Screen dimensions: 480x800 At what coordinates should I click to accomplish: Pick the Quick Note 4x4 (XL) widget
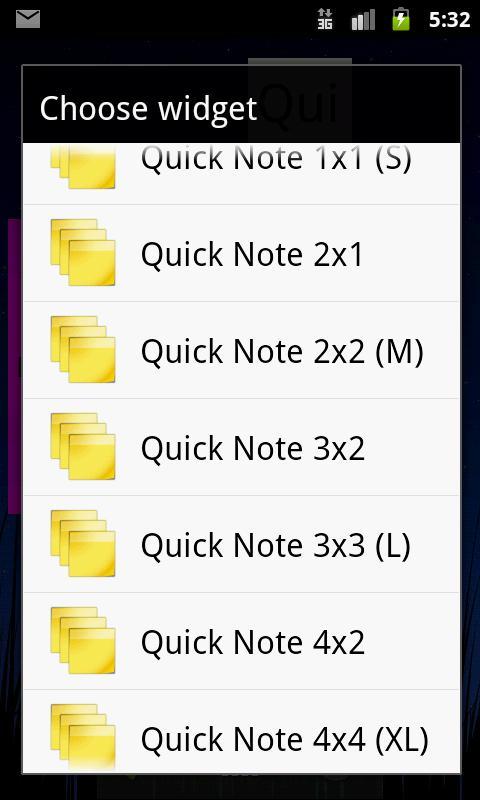click(x=241, y=731)
